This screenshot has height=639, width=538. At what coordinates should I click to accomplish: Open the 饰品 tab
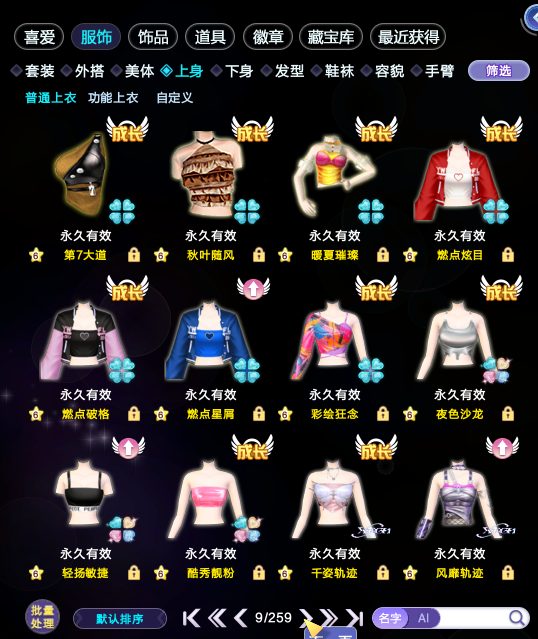tap(153, 37)
